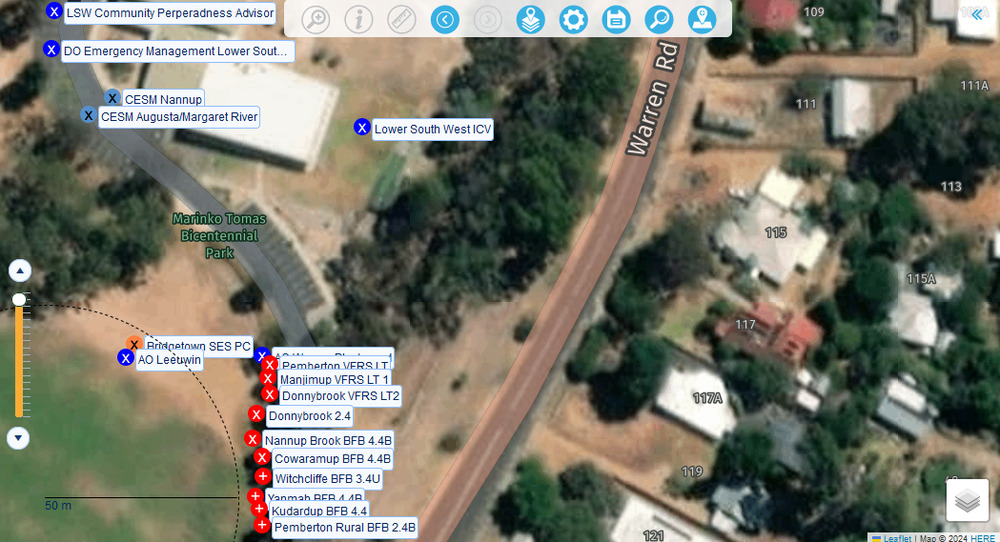1000x542 pixels.
Task: Select the zoom-in magnifier tool
Action: pos(316,19)
